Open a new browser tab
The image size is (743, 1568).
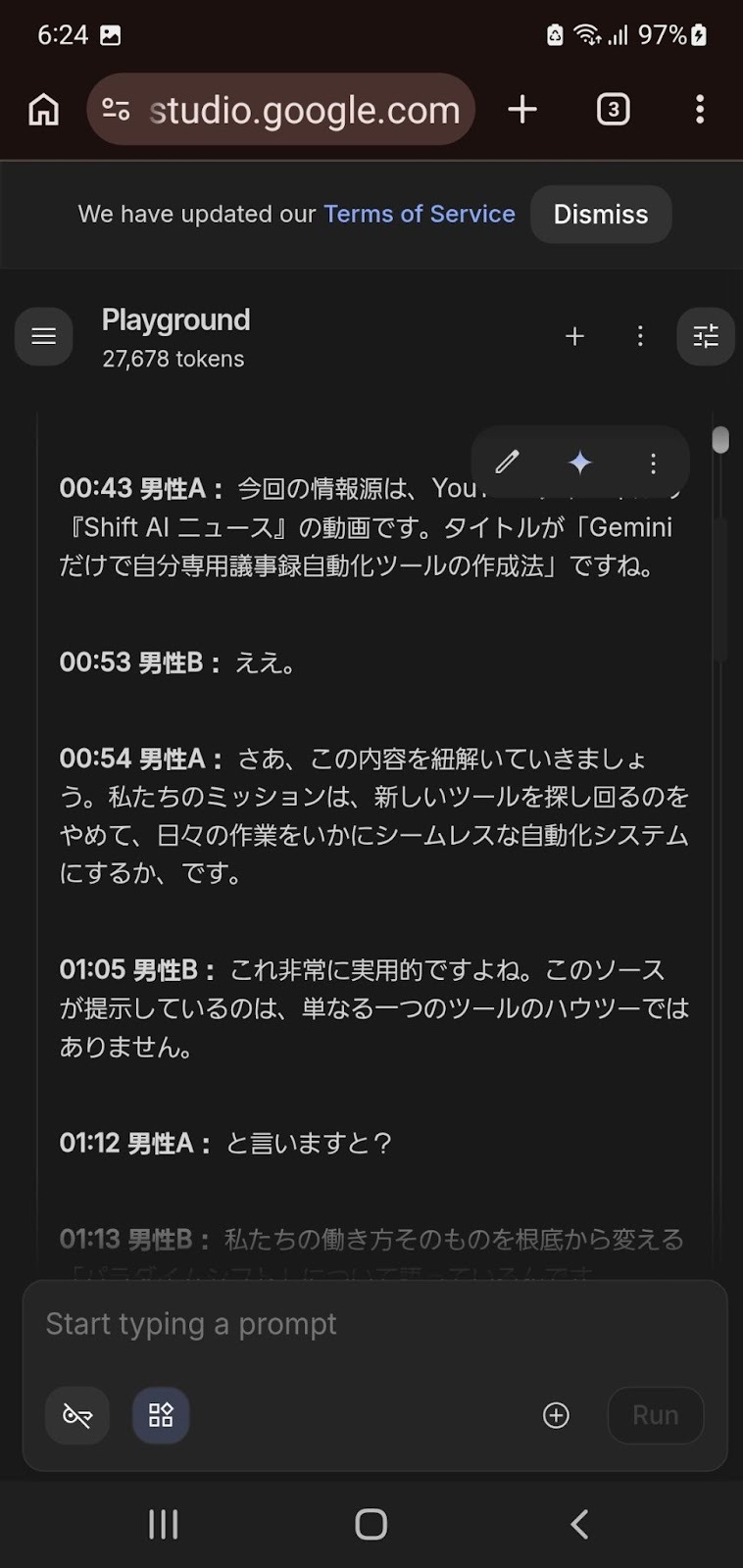[x=522, y=110]
